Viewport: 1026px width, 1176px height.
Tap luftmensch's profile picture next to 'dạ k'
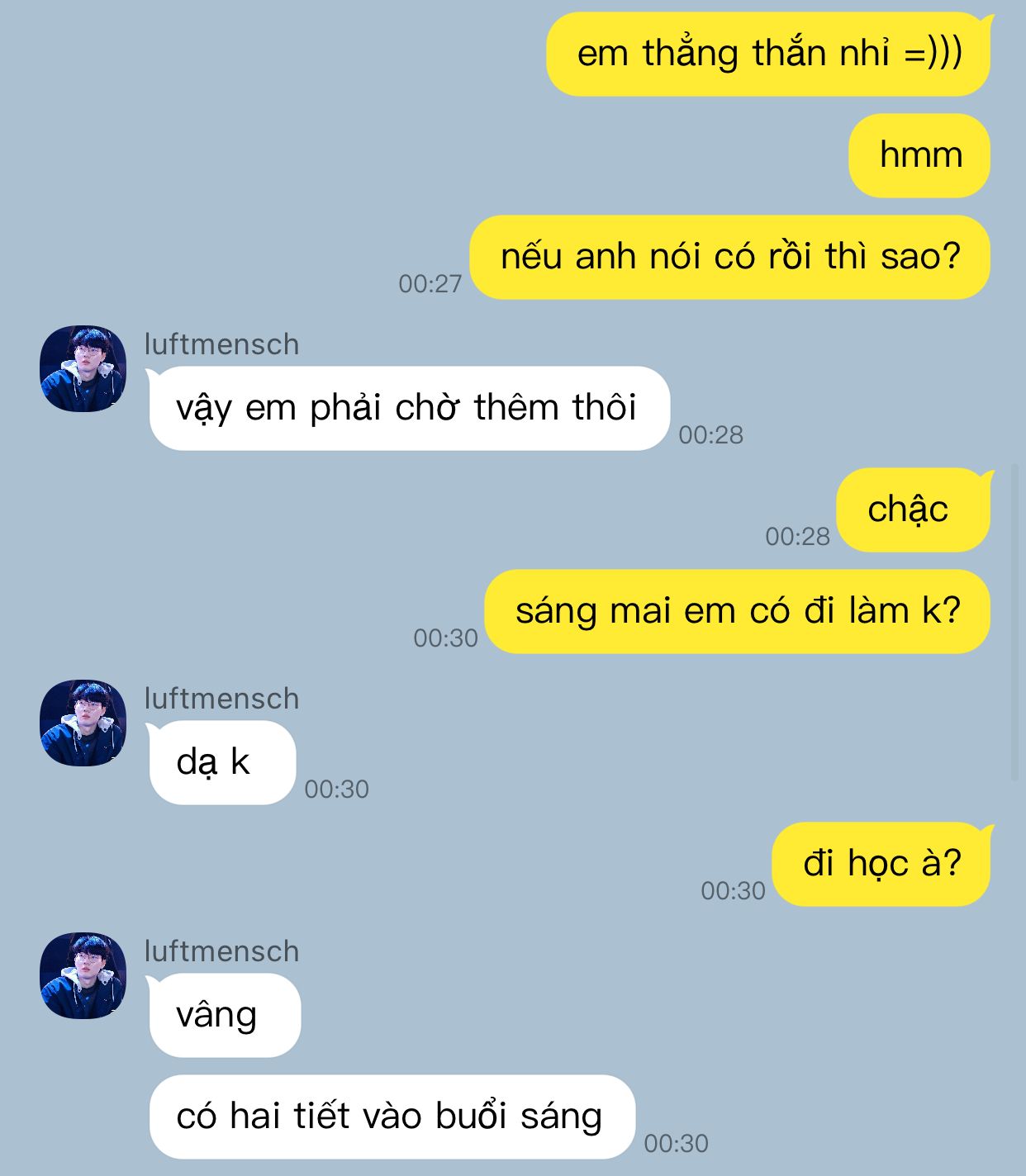coord(83,723)
